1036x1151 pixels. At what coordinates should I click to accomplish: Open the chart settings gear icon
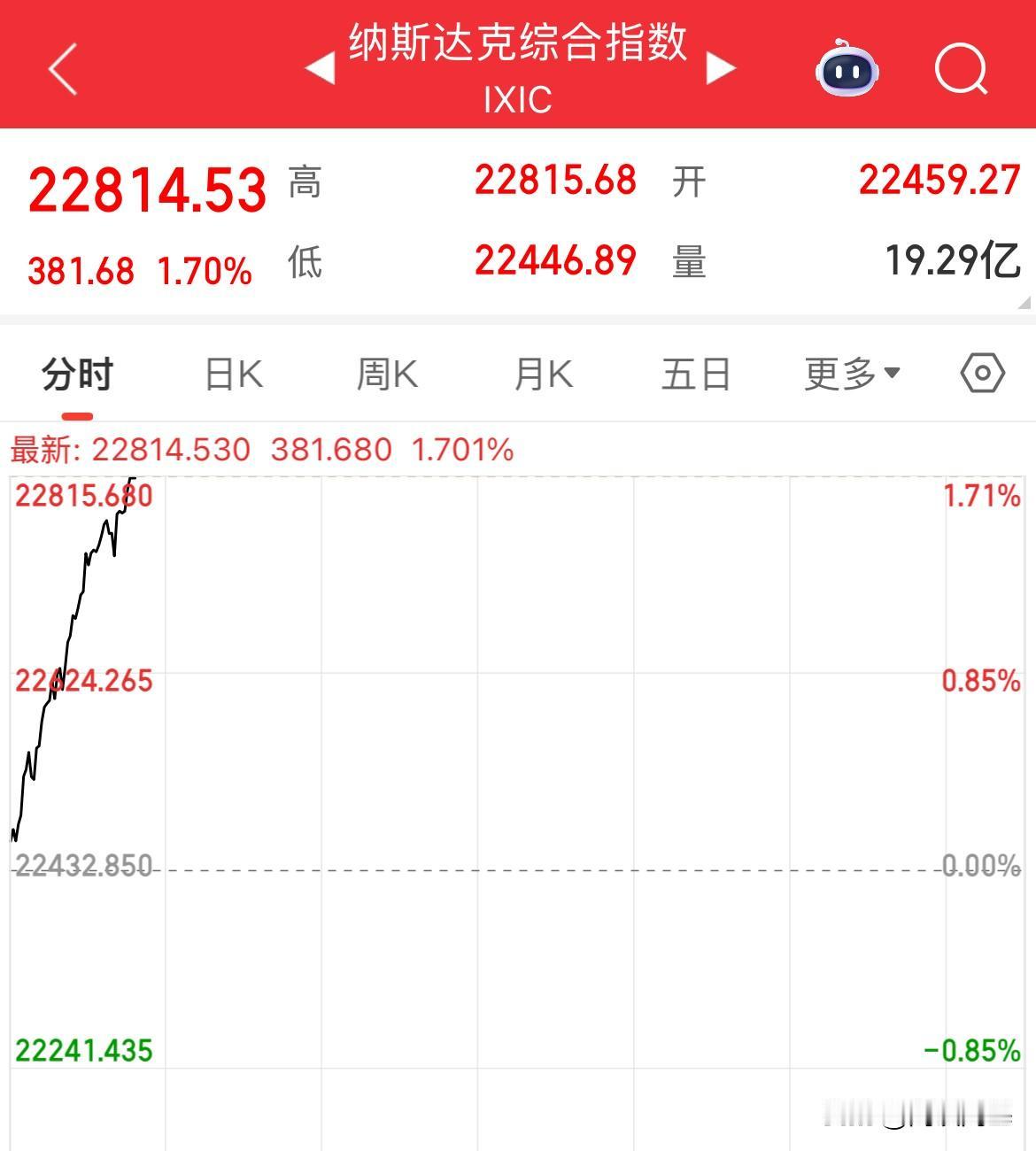983,374
